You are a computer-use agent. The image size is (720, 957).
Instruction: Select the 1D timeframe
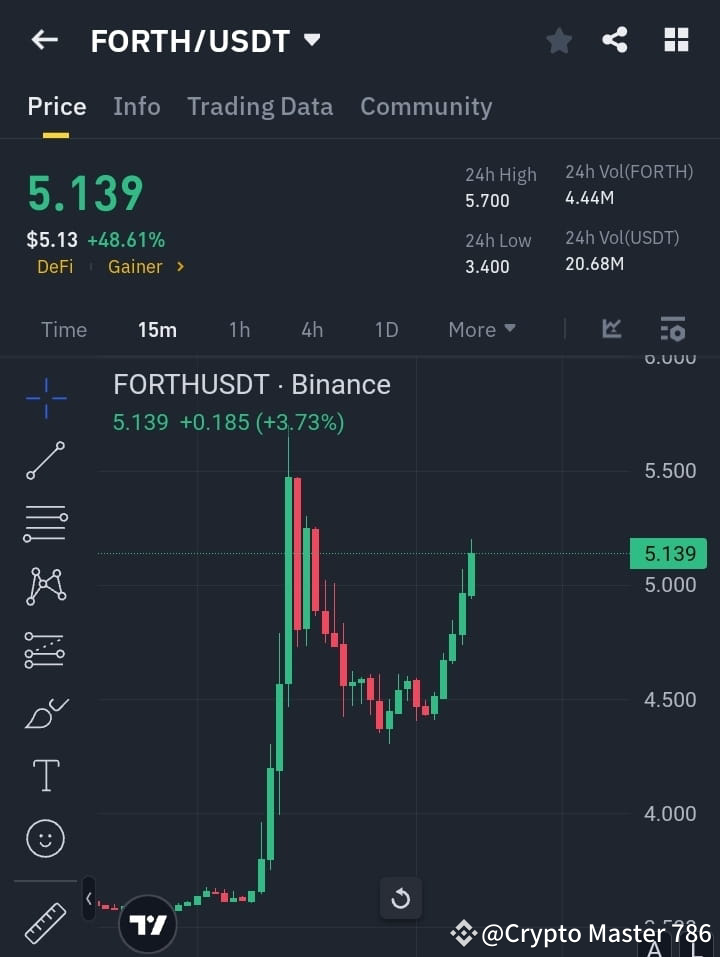click(x=386, y=329)
